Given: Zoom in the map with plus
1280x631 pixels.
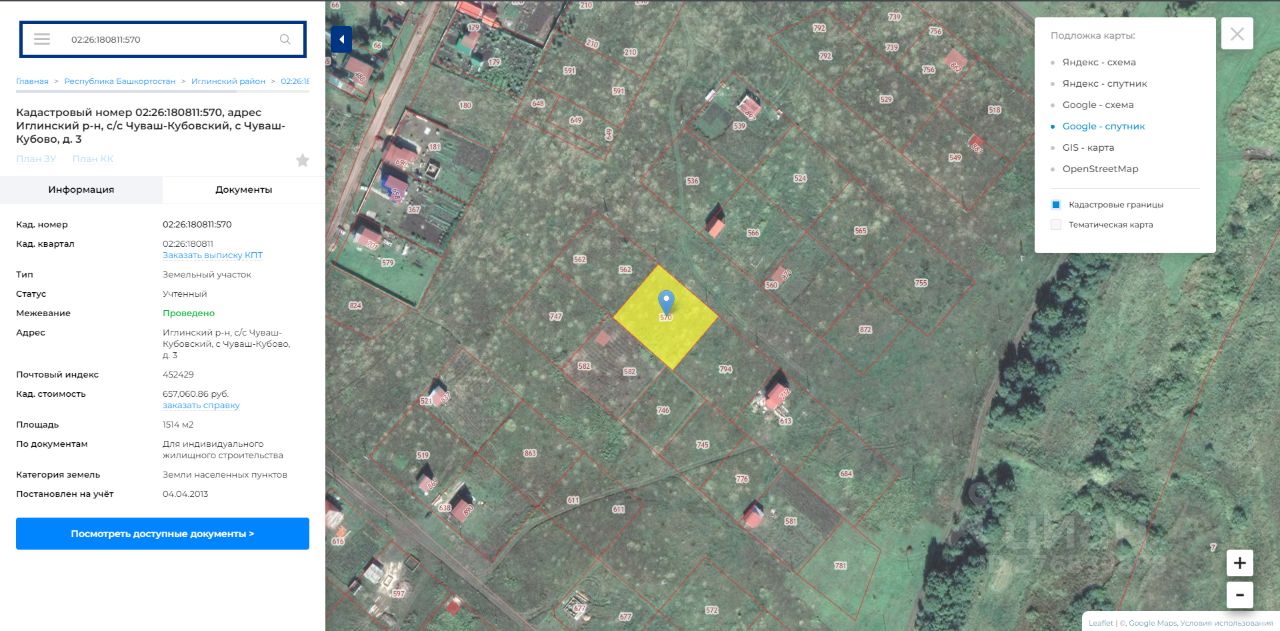Looking at the screenshot, I should pos(1239,563).
